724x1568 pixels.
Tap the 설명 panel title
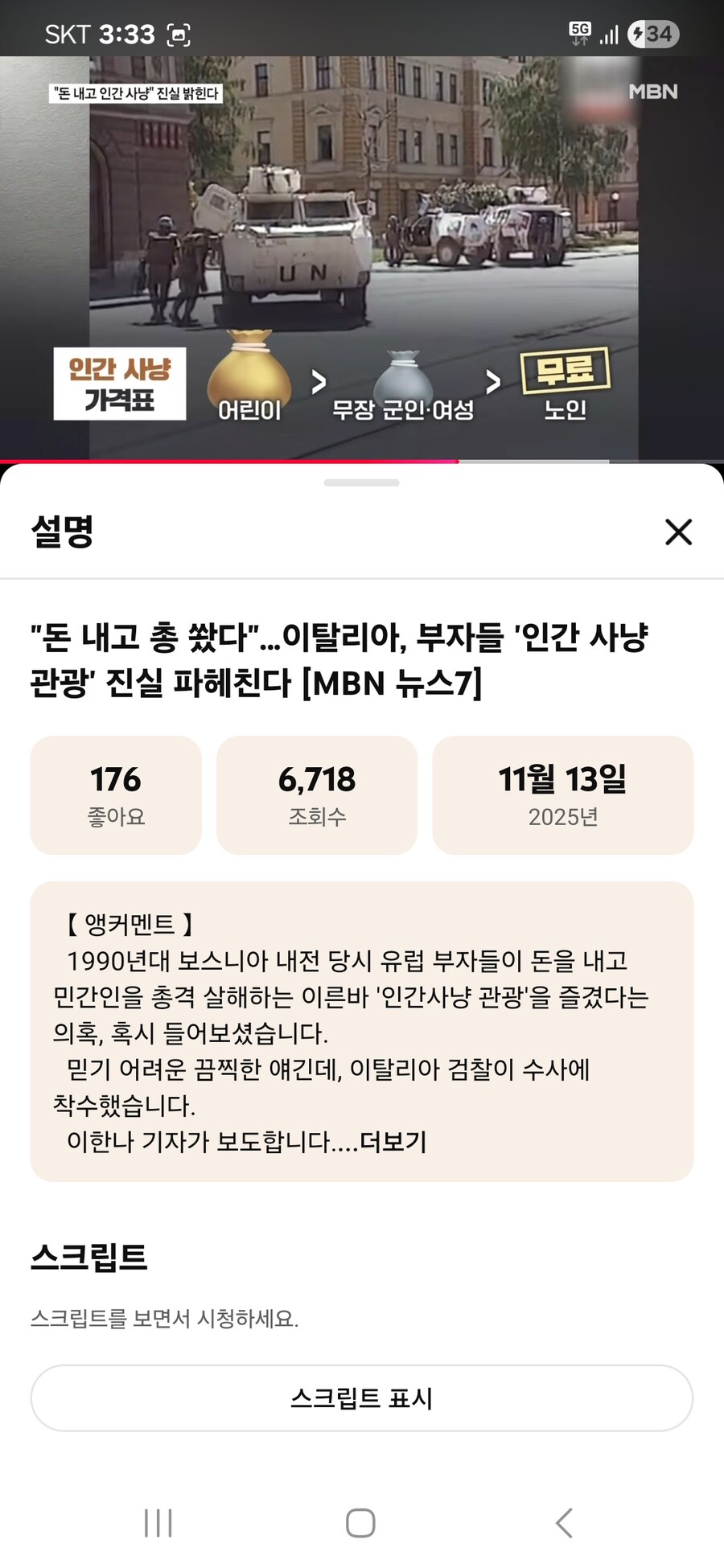tap(61, 532)
